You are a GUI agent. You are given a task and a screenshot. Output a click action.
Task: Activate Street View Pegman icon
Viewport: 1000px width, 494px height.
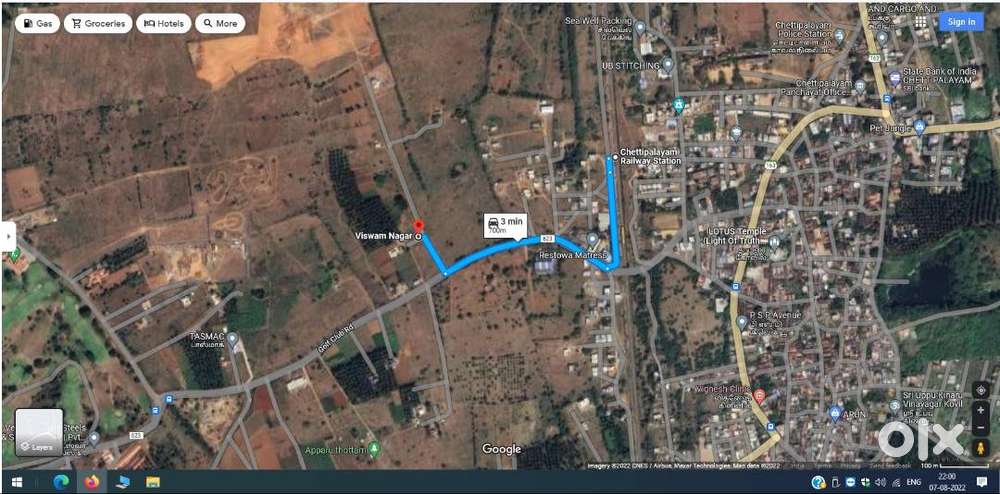click(x=980, y=448)
